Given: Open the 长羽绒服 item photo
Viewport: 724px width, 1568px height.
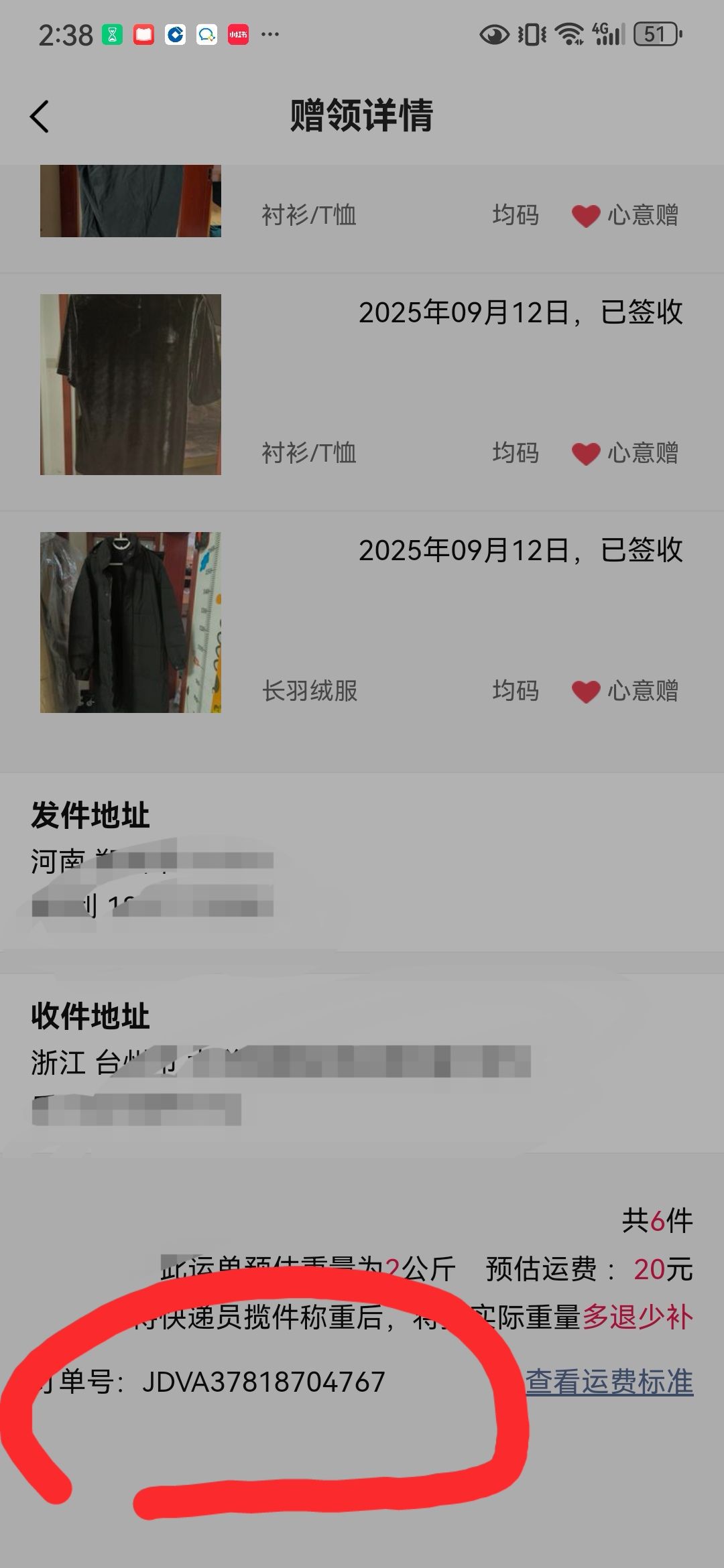Looking at the screenshot, I should tap(131, 623).
